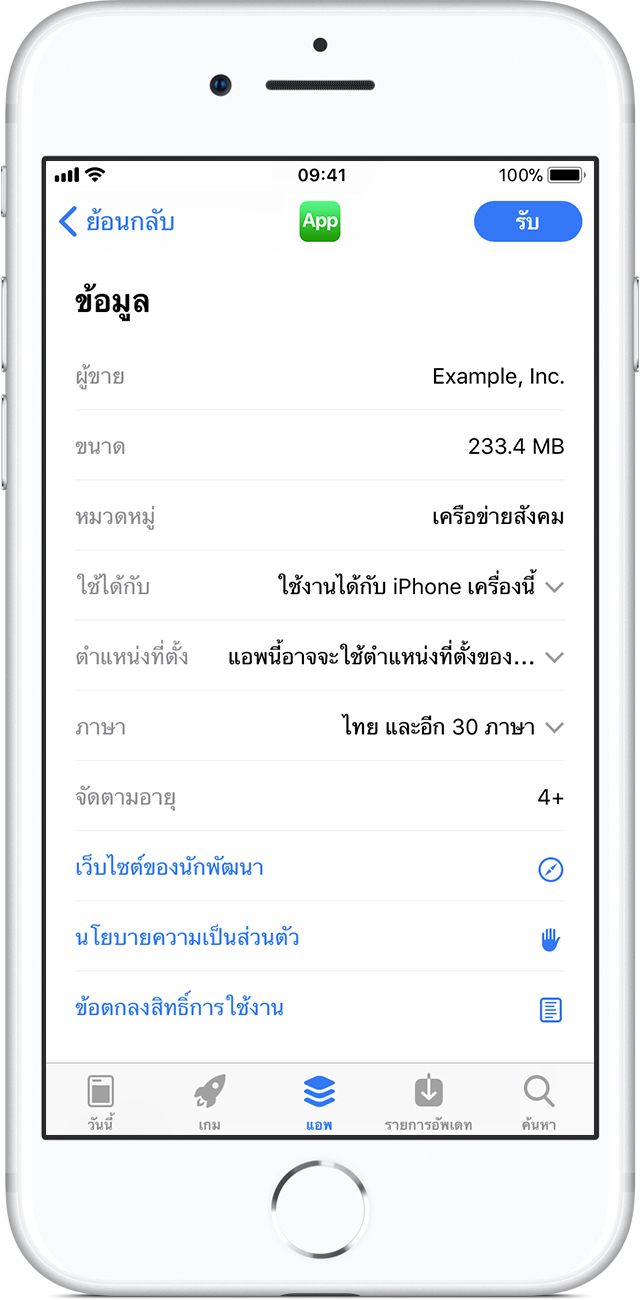Expand the ตำแหน่งที่ตั้ง location row
The width and height of the screenshot is (640, 1300).
(x=320, y=656)
